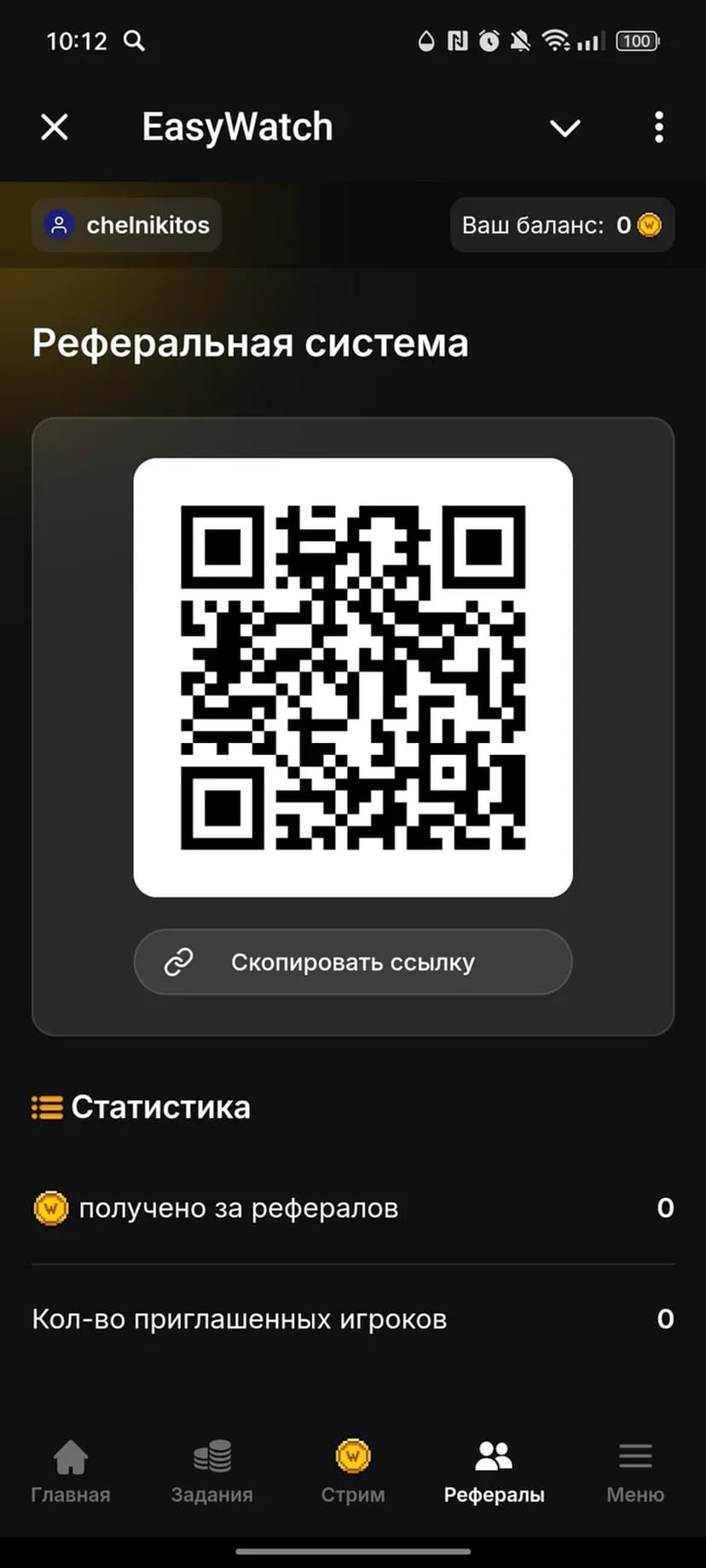The image size is (706, 1568).
Task: Go to the Главная tab
Action: coord(71,1472)
